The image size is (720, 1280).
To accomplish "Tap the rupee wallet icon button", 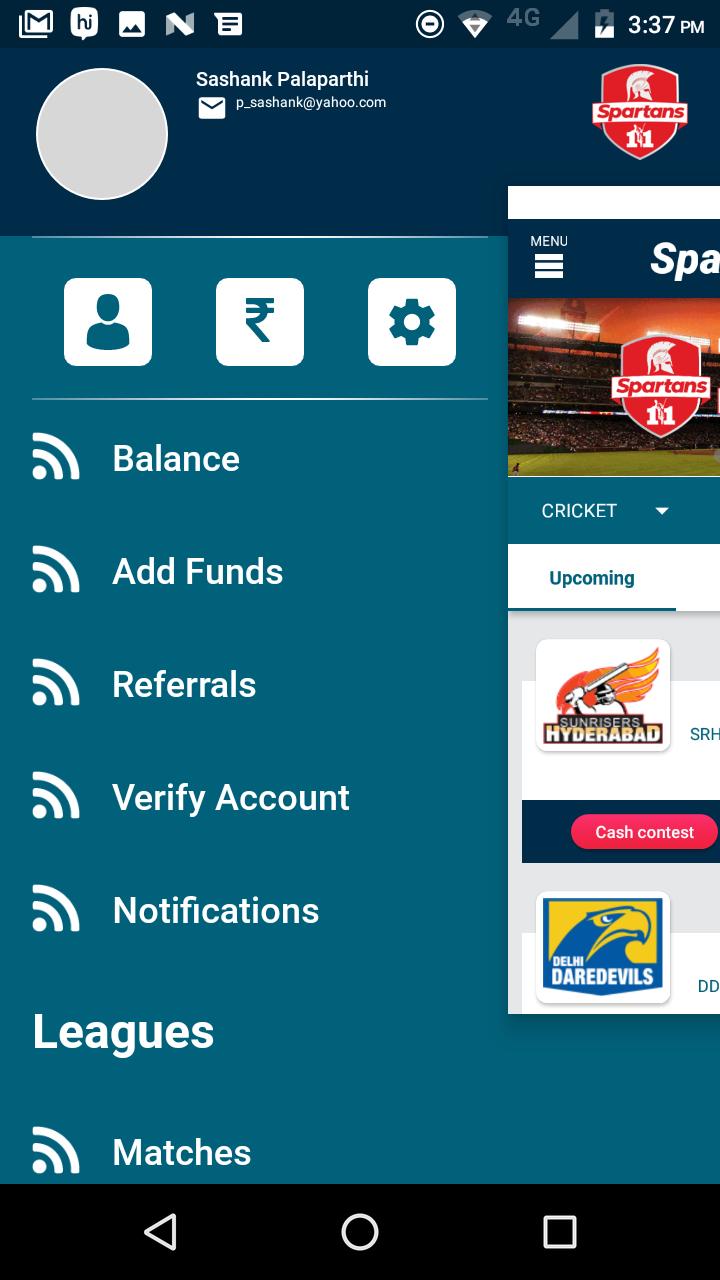I will [x=260, y=322].
